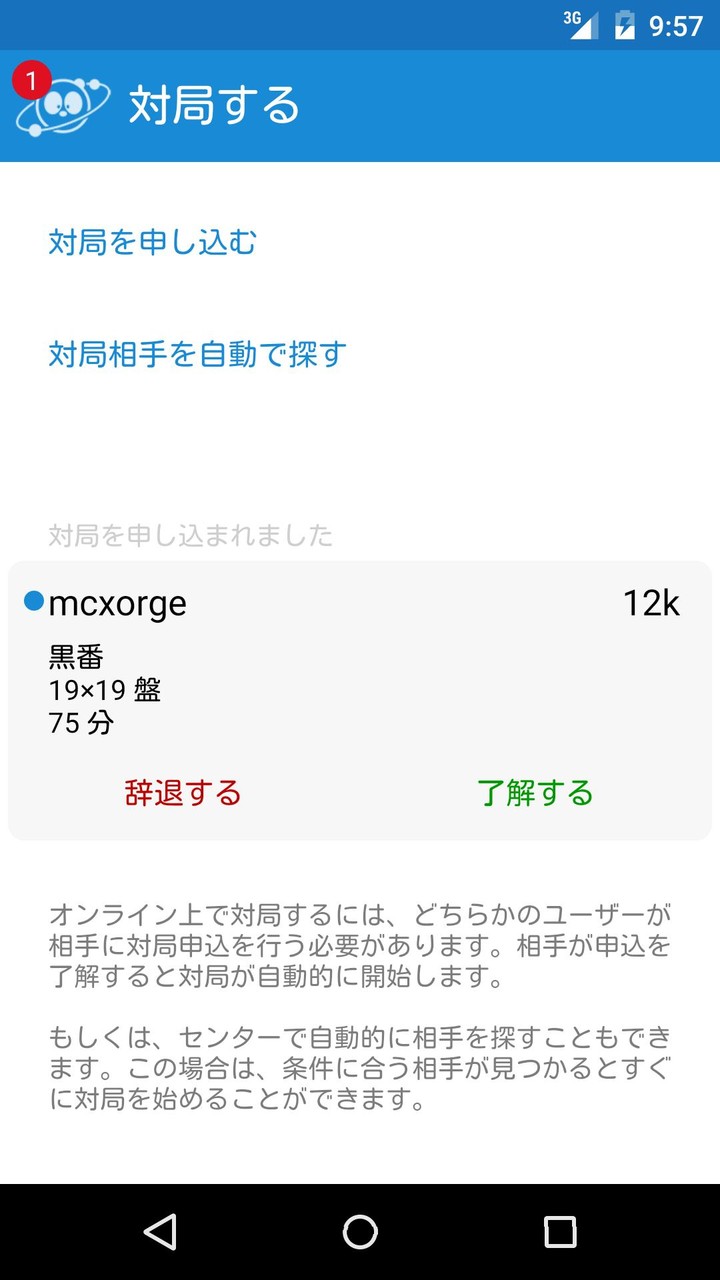Select 対局相手を自動で探す to find an opponent
Screen dimensions: 720x1280
pyautogui.click(x=198, y=354)
